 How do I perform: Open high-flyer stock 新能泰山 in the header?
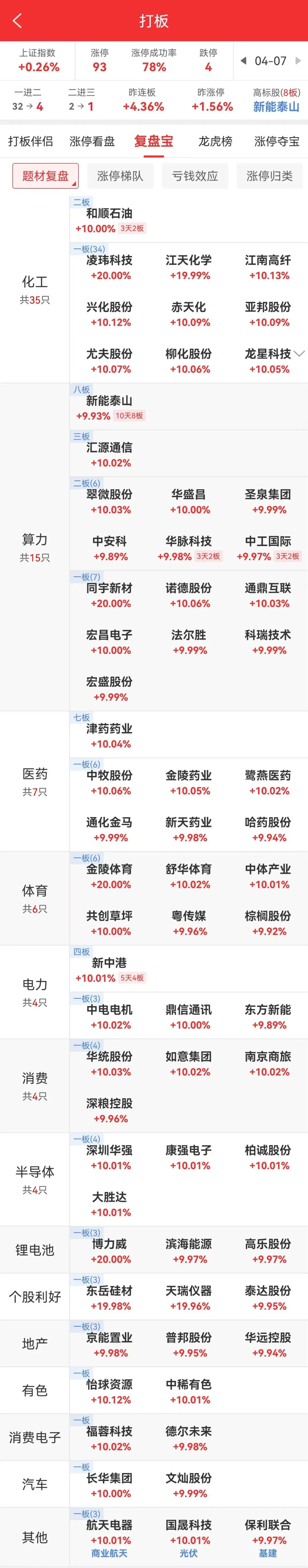click(276, 107)
